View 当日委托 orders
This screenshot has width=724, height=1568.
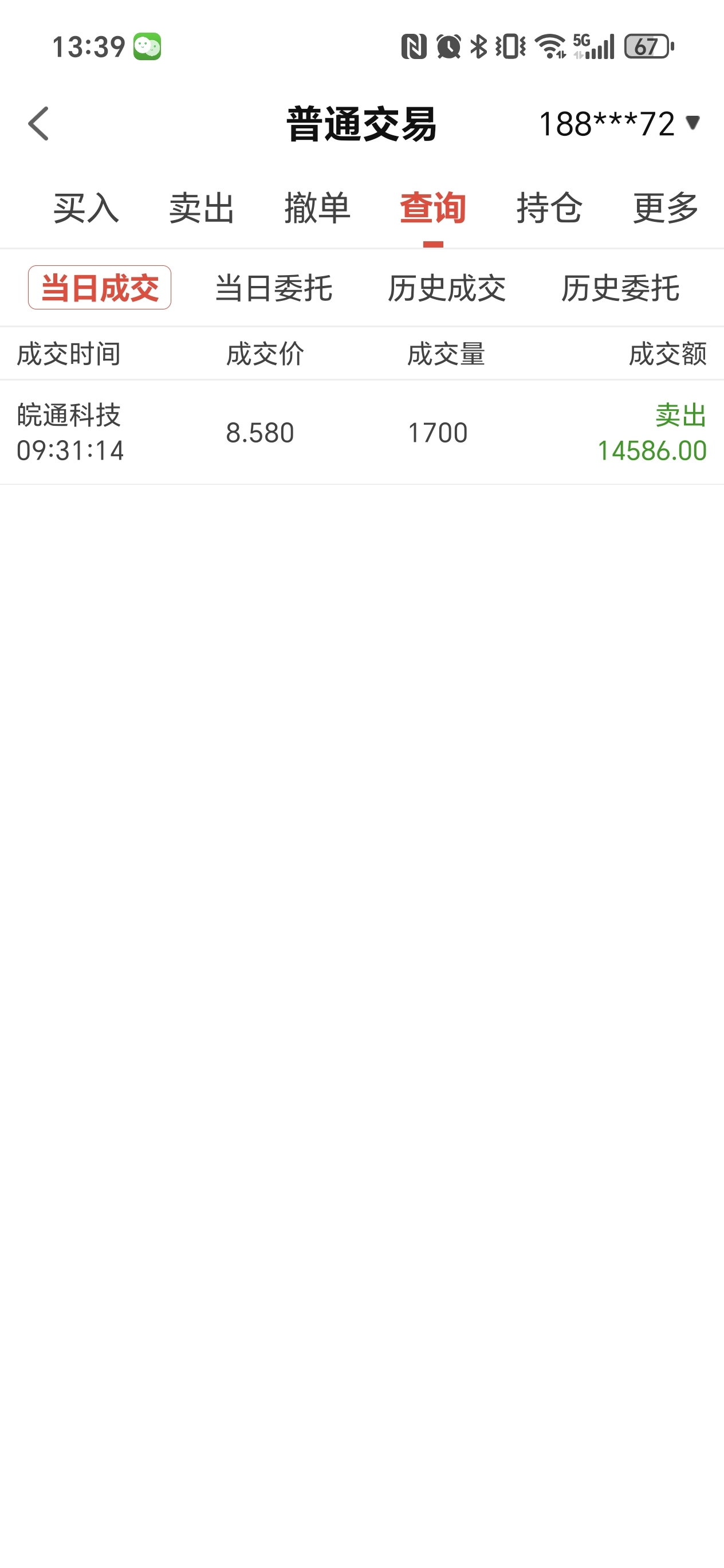pos(273,288)
